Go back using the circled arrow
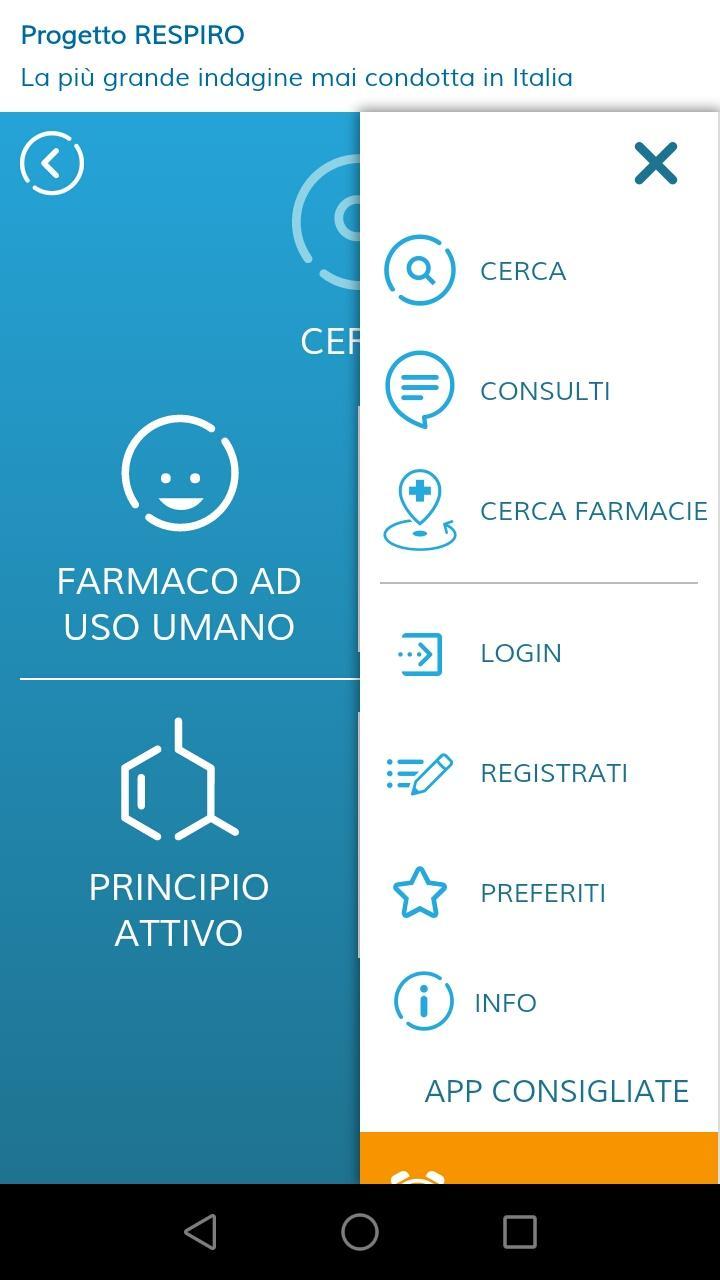The width and height of the screenshot is (720, 1280). point(52,163)
